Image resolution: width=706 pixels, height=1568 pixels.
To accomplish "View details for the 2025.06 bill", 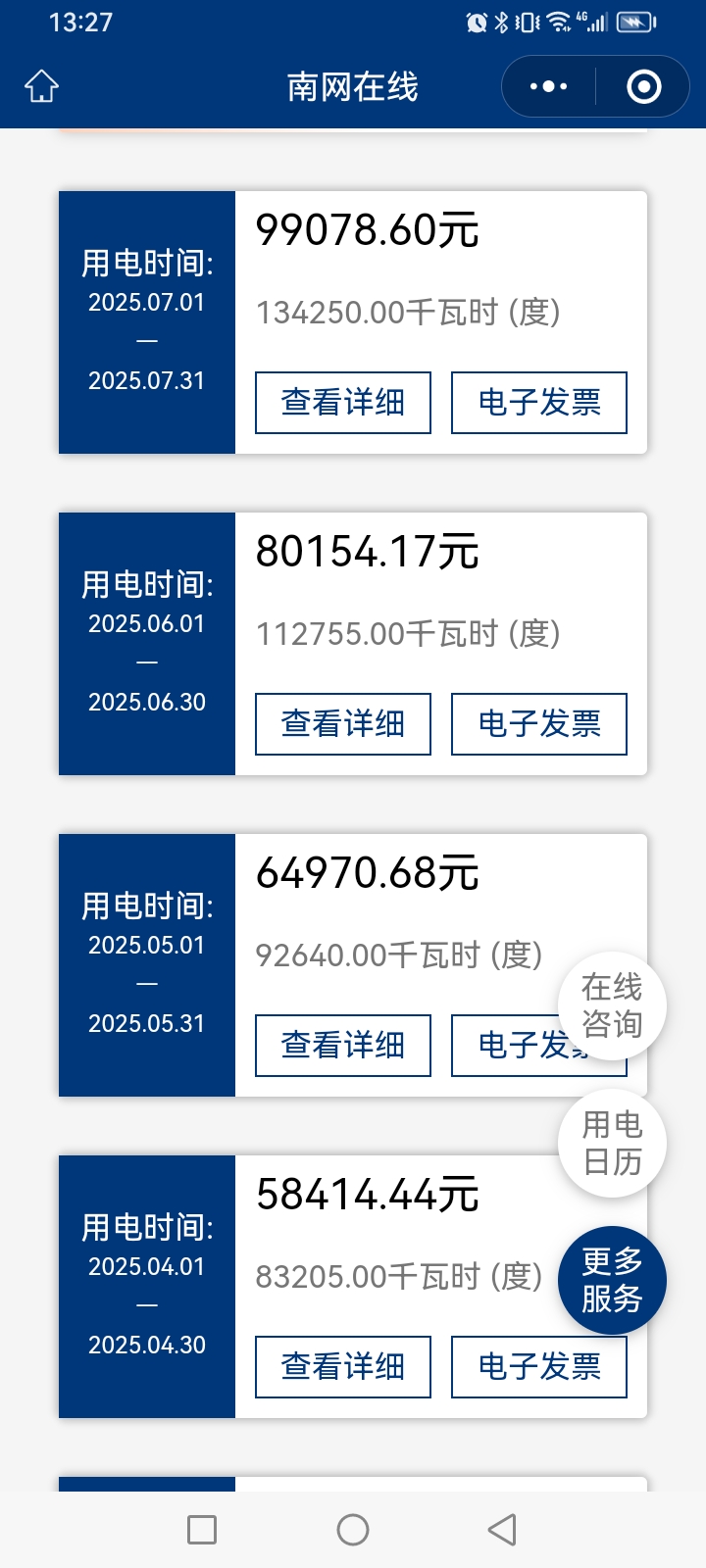I will pyautogui.click(x=342, y=723).
